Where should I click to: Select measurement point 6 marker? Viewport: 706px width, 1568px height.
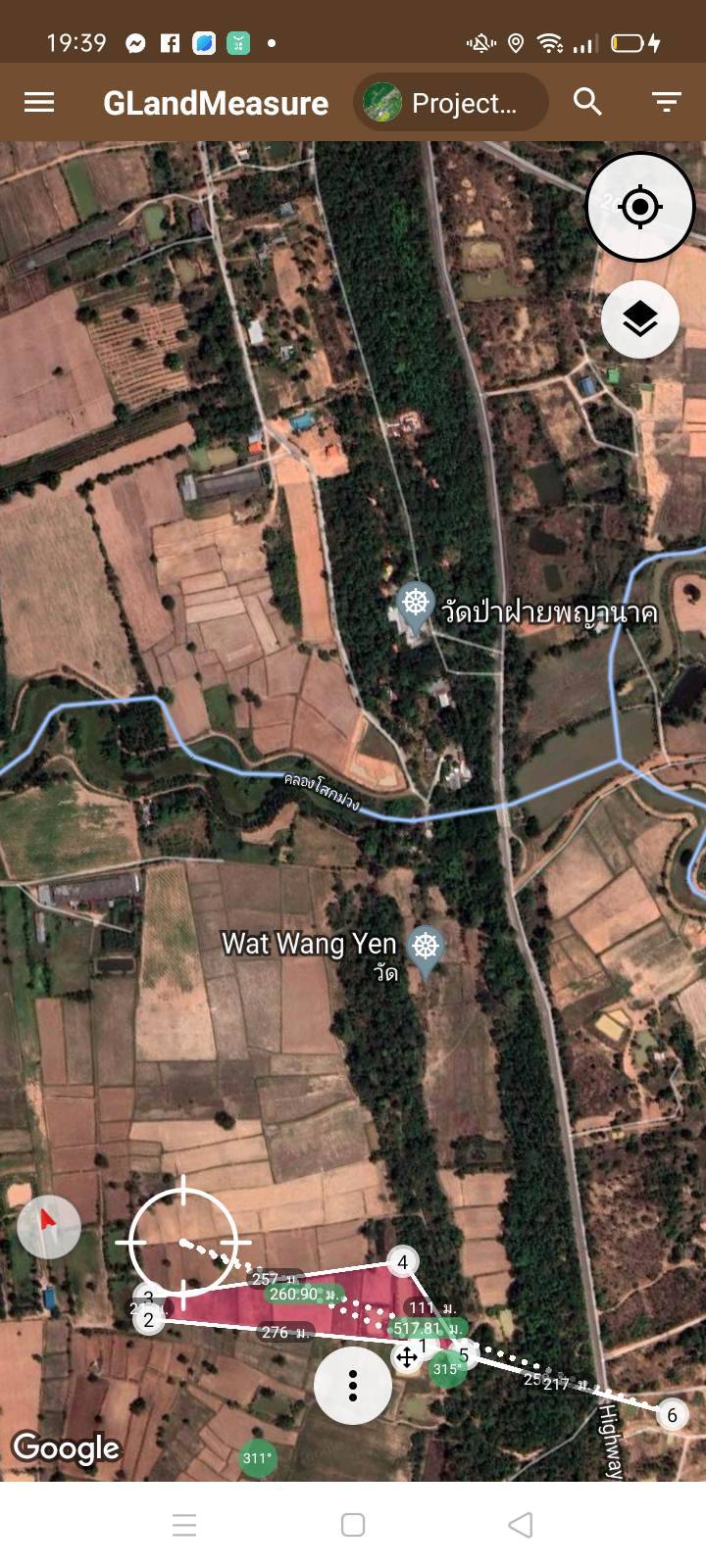pos(672,1415)
